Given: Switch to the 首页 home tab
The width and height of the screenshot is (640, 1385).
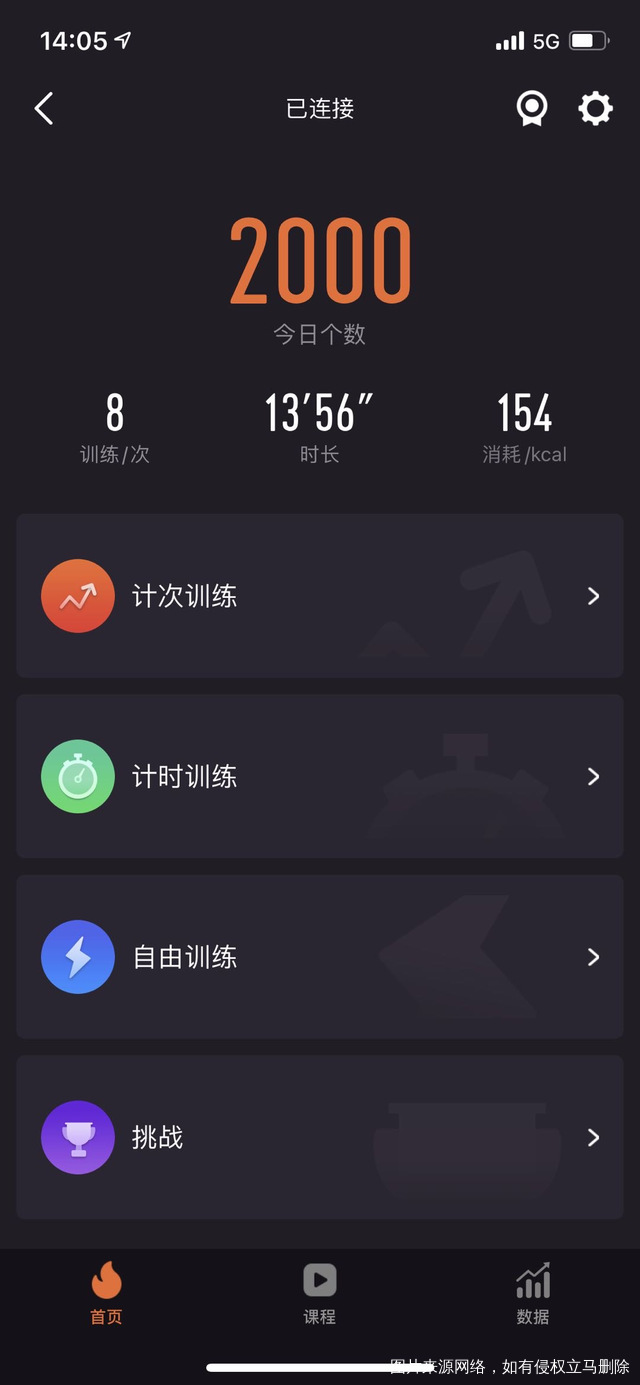Looking at the screenshot, I should (106, 1293).
